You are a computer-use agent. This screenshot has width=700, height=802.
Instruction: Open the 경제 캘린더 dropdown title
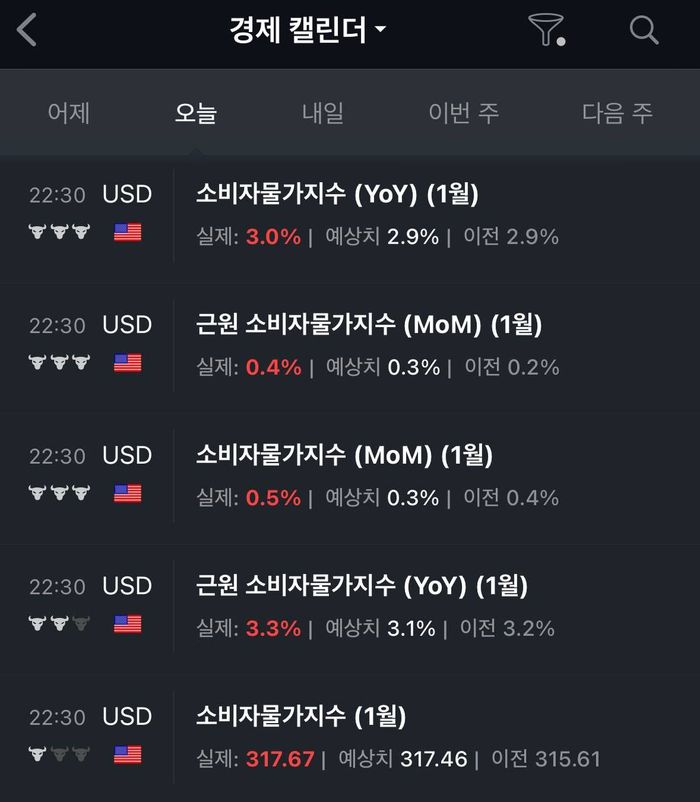click(307, 31)
